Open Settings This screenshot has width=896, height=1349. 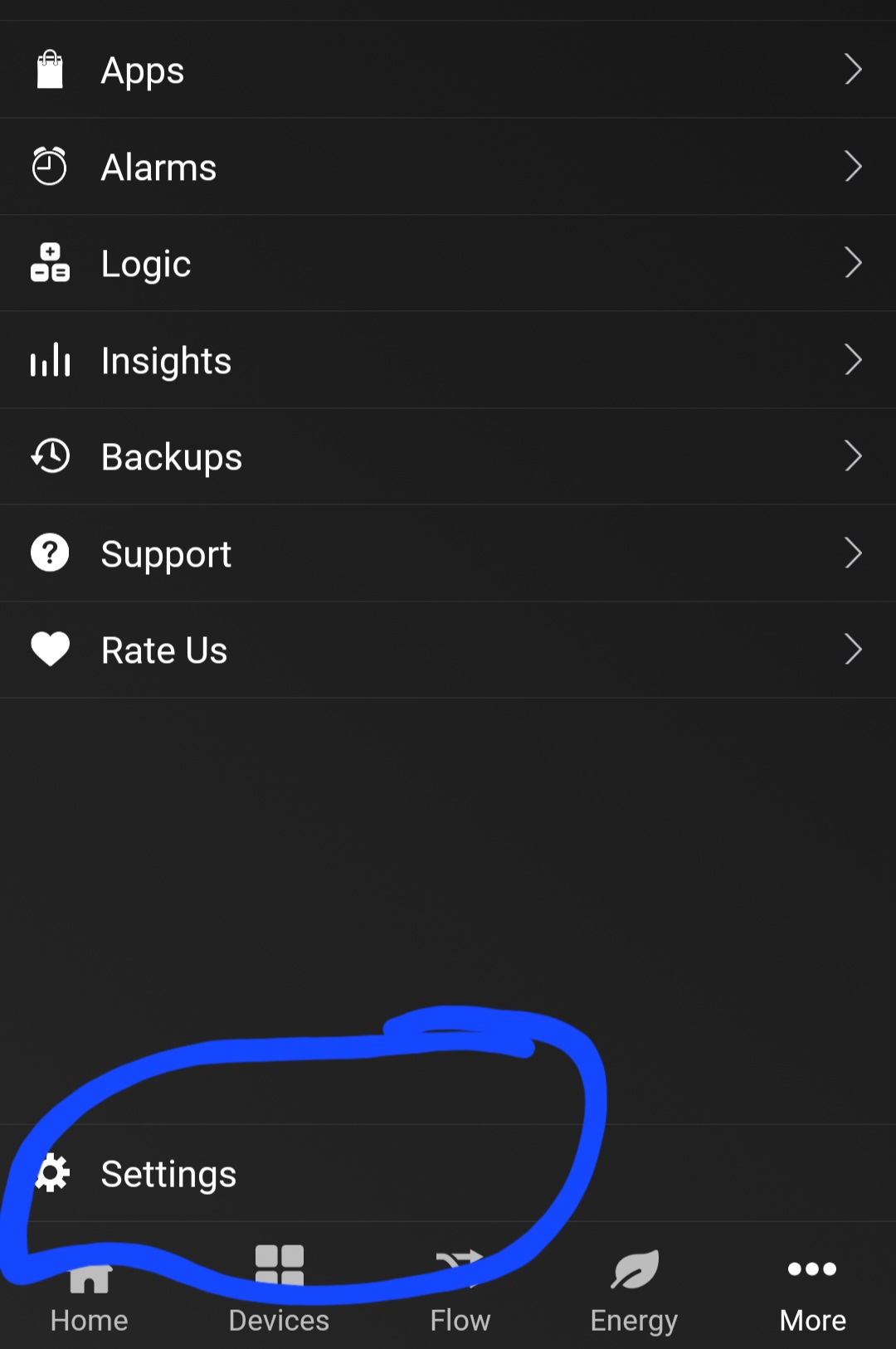448,1173
